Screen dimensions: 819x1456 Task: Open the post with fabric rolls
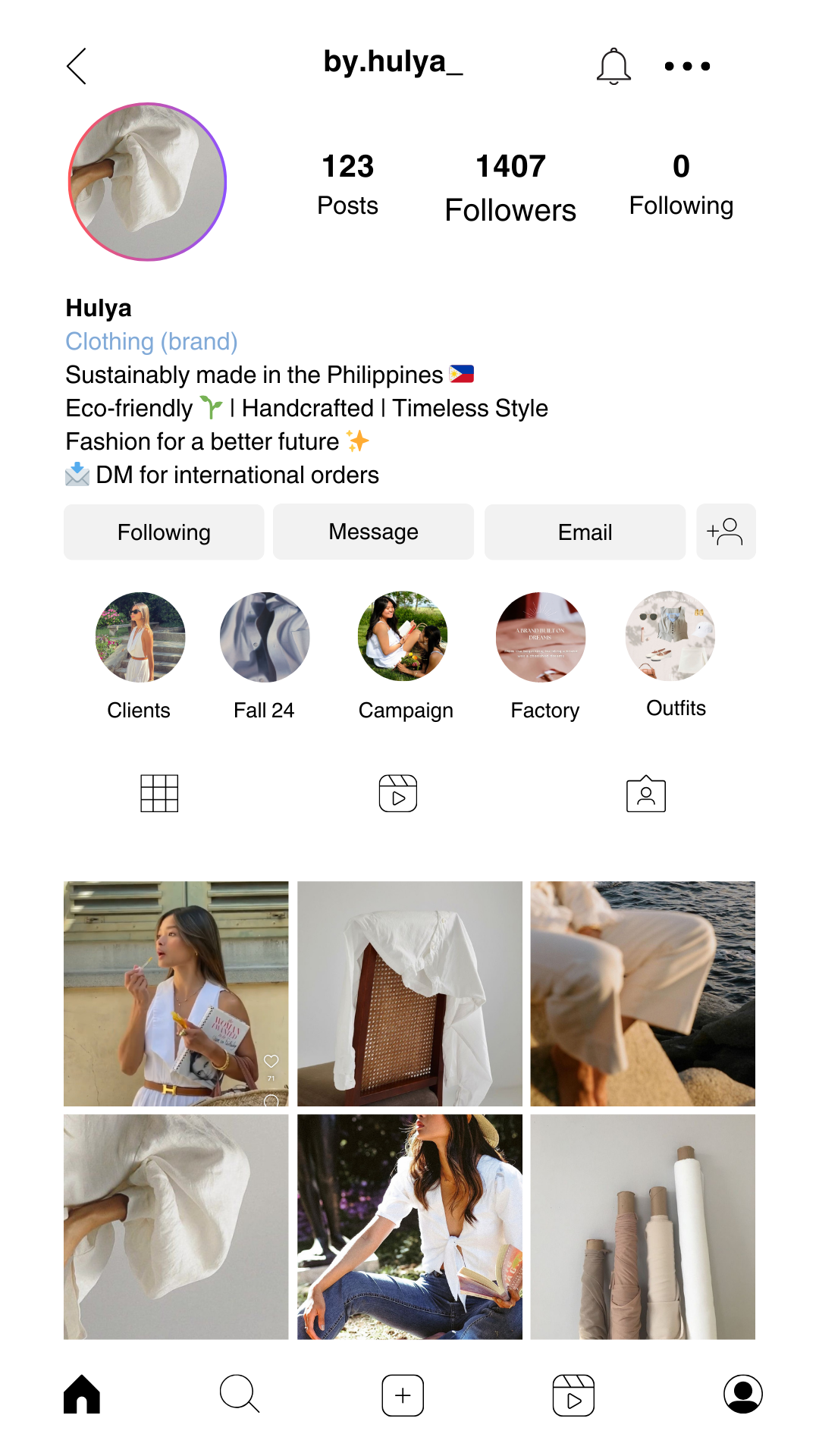(x=643, y=1226)
